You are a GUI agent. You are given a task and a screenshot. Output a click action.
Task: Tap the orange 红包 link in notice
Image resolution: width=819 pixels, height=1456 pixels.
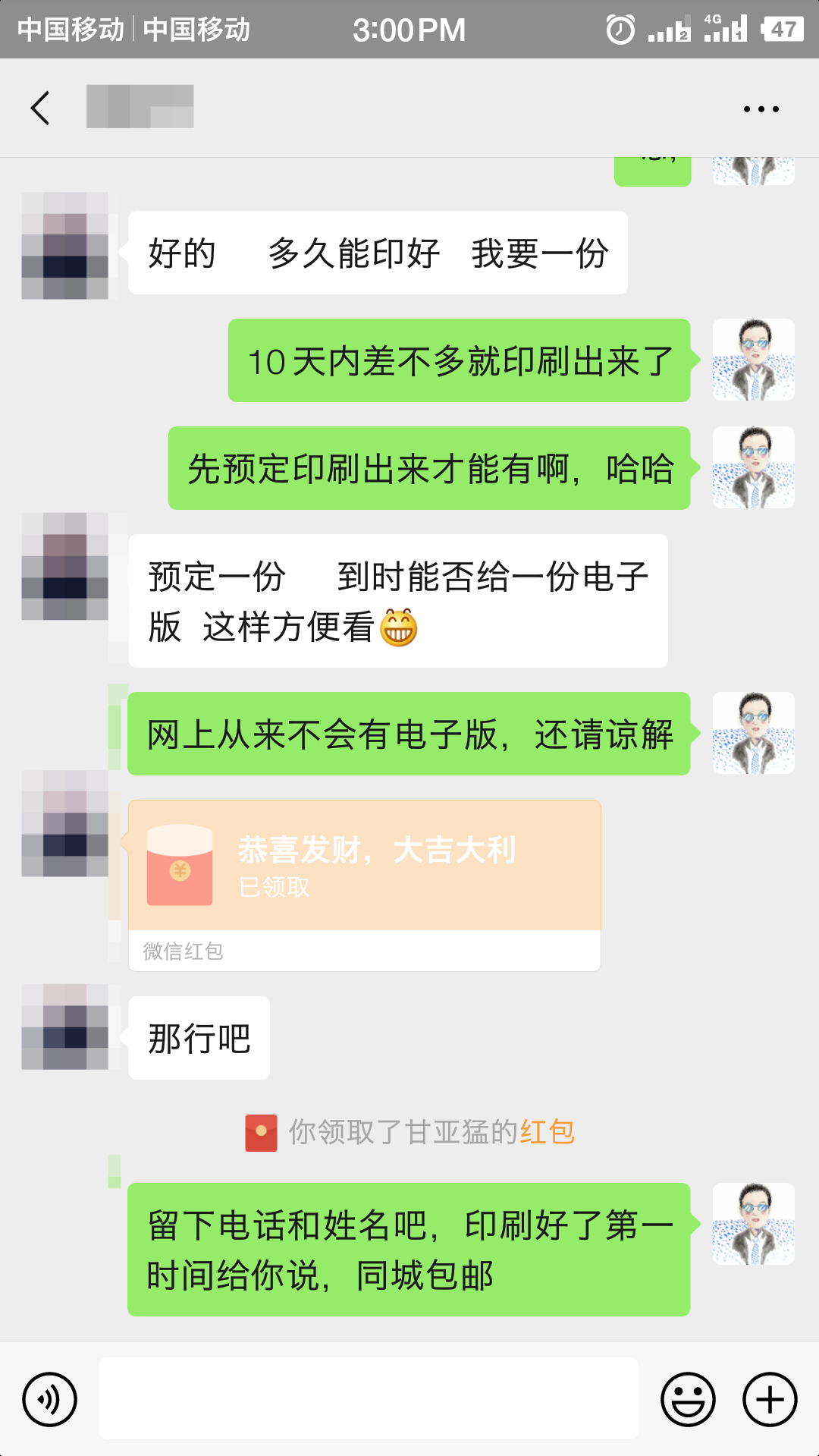click(x=547, y=1132)
